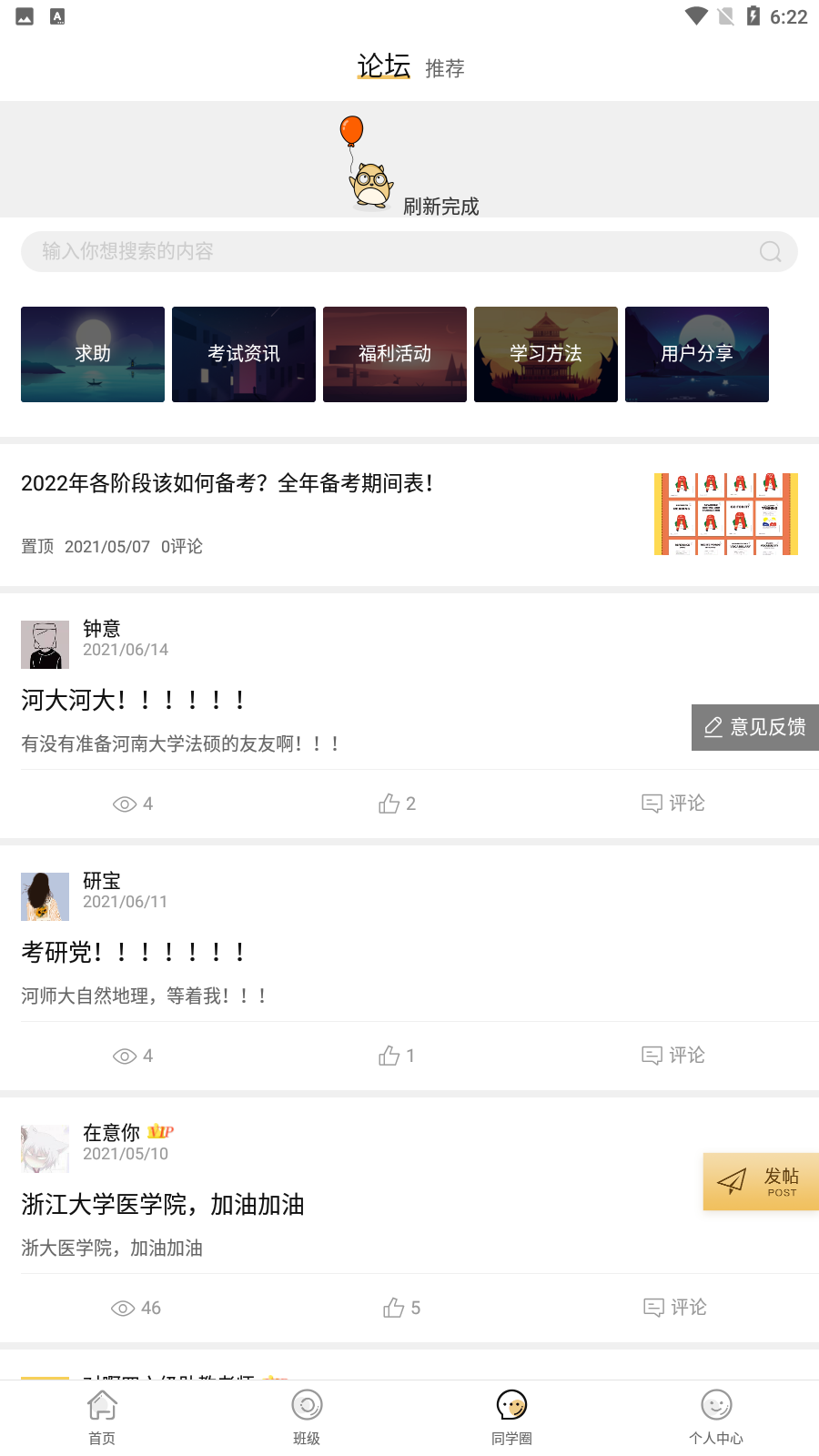The image size is (819, 1456).
Task: Open the 个人中心 tab
Action: pos(716,1416)
